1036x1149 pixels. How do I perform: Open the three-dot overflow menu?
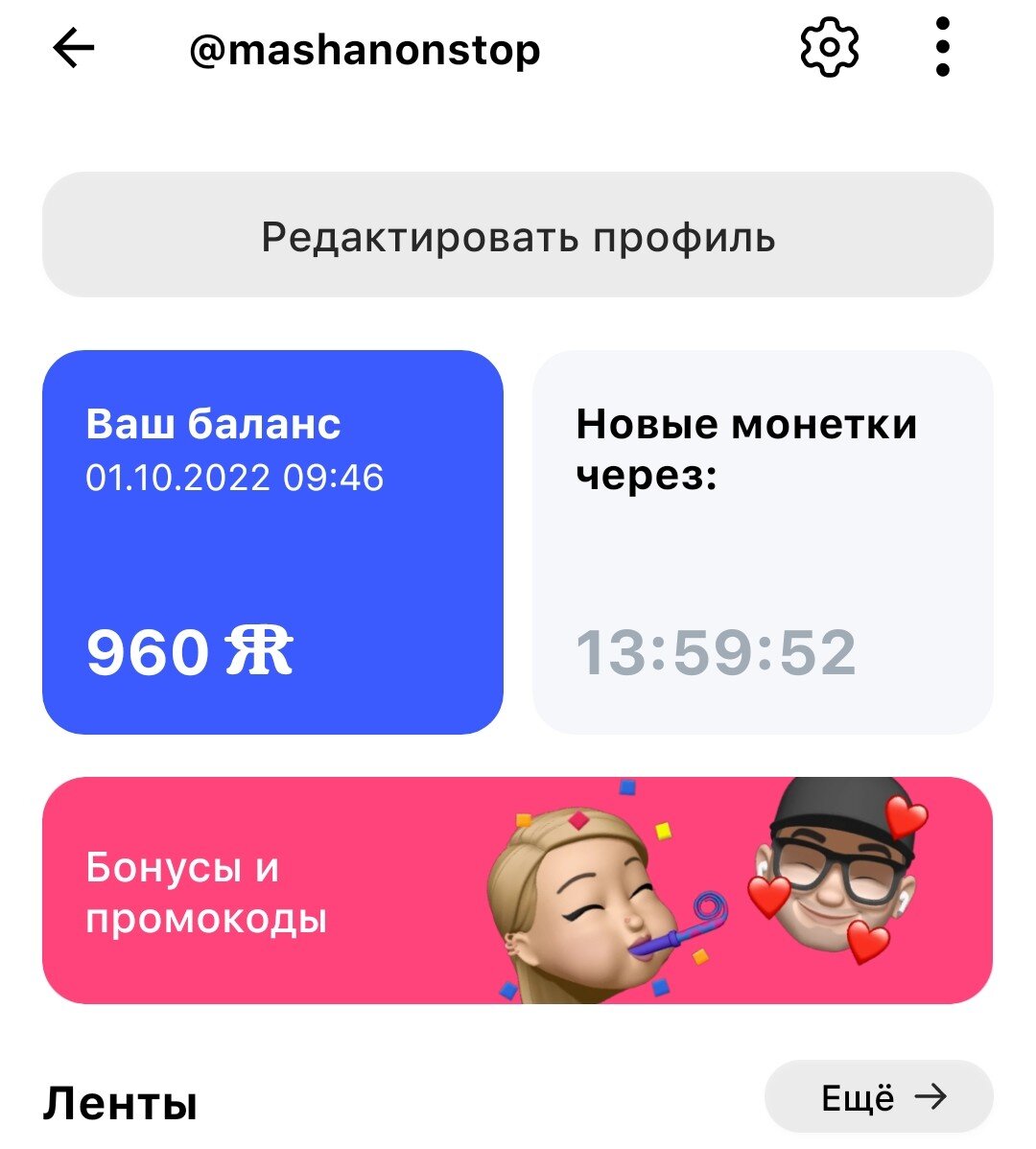click(x=942, y=48)
